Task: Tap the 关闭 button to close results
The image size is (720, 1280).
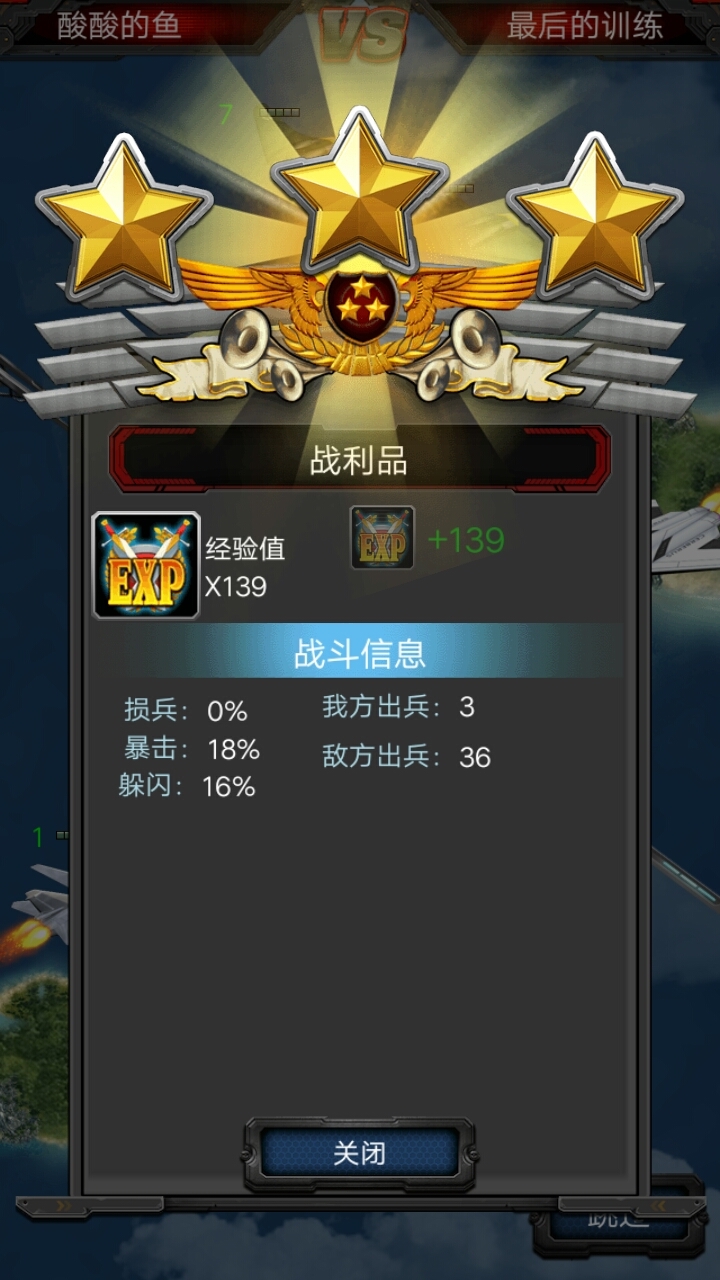Action: tap(359, 1153)
